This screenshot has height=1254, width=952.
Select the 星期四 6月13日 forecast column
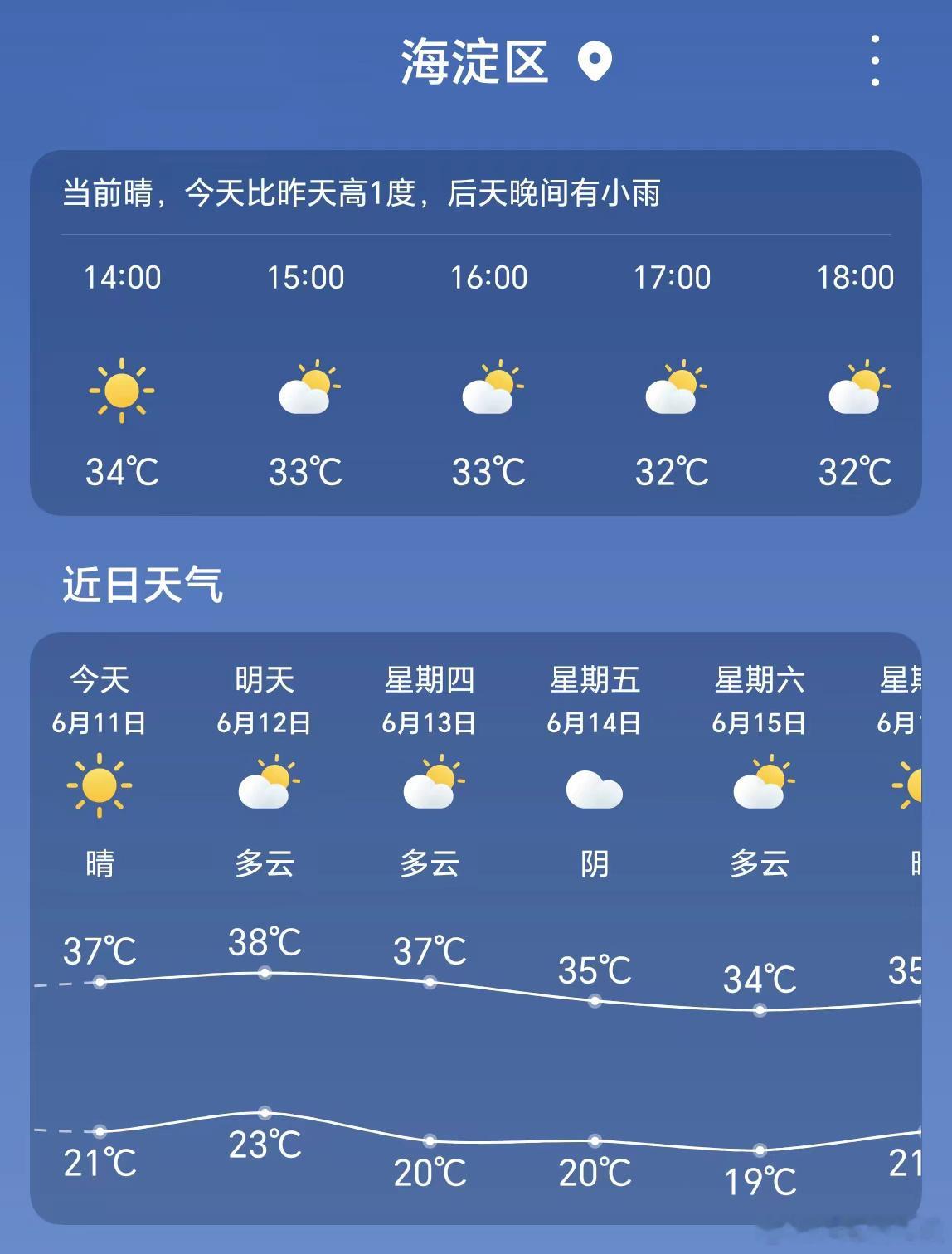click(430, 705)
